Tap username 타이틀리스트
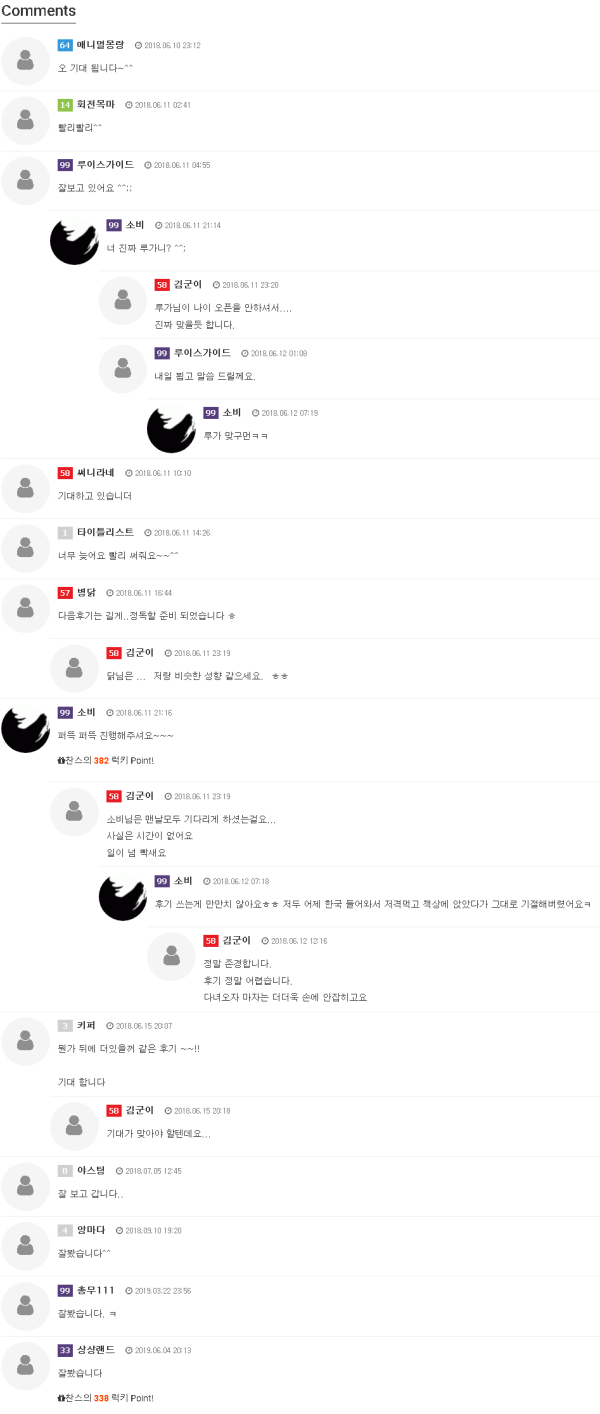Image resolution: width=600 pixels, height=1414 pixels. [x=105, y=532]
